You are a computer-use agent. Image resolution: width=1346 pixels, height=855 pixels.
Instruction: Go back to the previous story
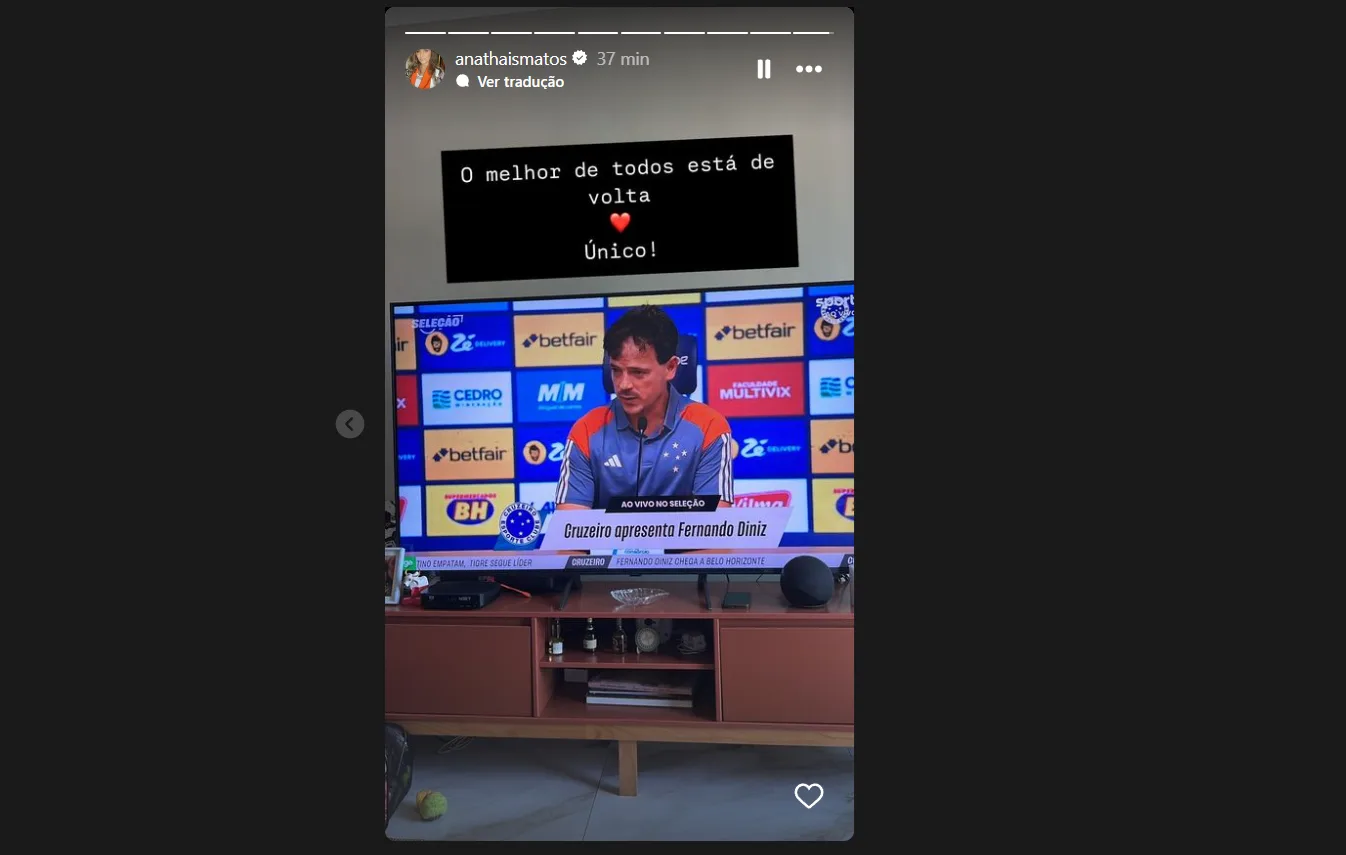[350, 424]
